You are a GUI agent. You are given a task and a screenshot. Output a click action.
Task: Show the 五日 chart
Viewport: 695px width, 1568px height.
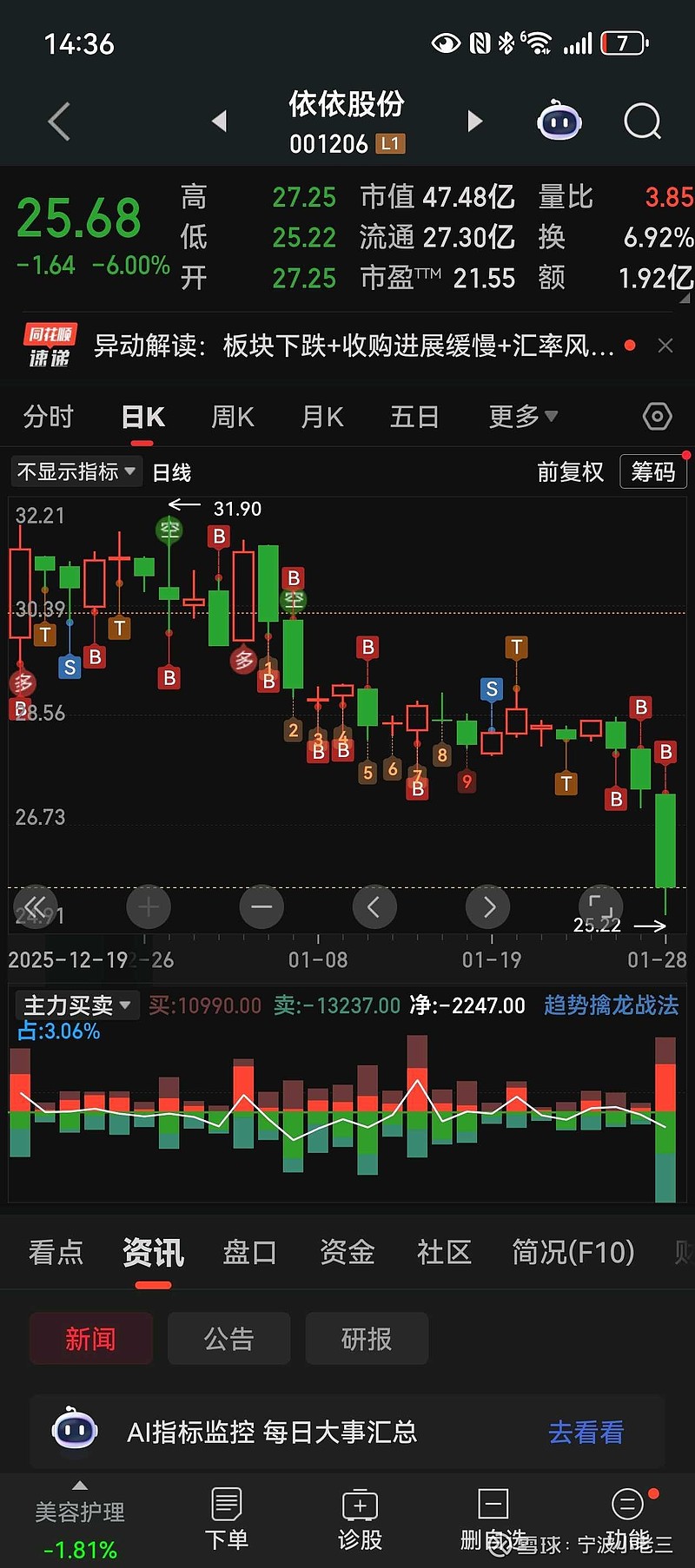point(414,417)
